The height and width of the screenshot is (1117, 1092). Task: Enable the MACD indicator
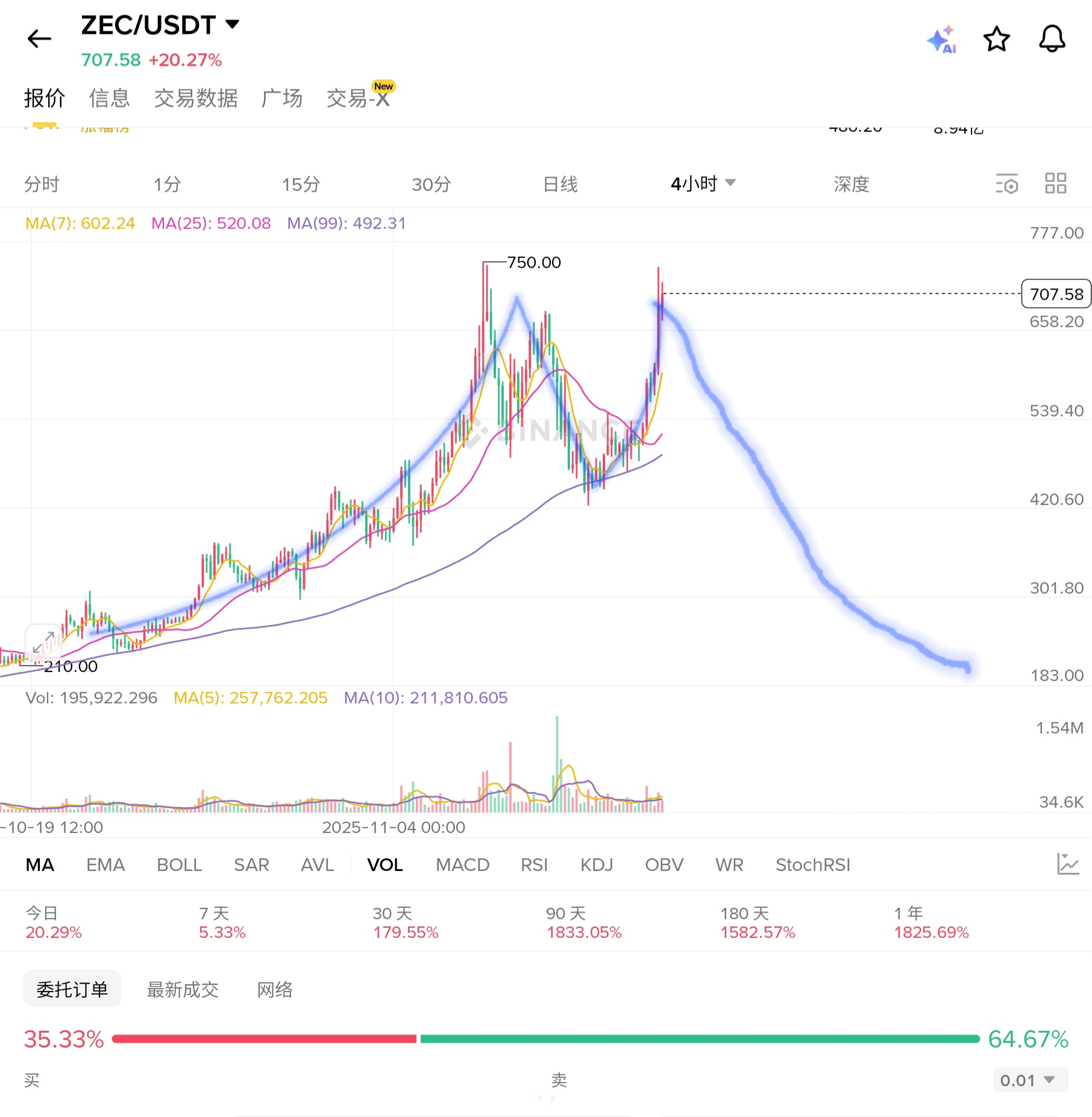pyautogui.click(x=462, y=865)
